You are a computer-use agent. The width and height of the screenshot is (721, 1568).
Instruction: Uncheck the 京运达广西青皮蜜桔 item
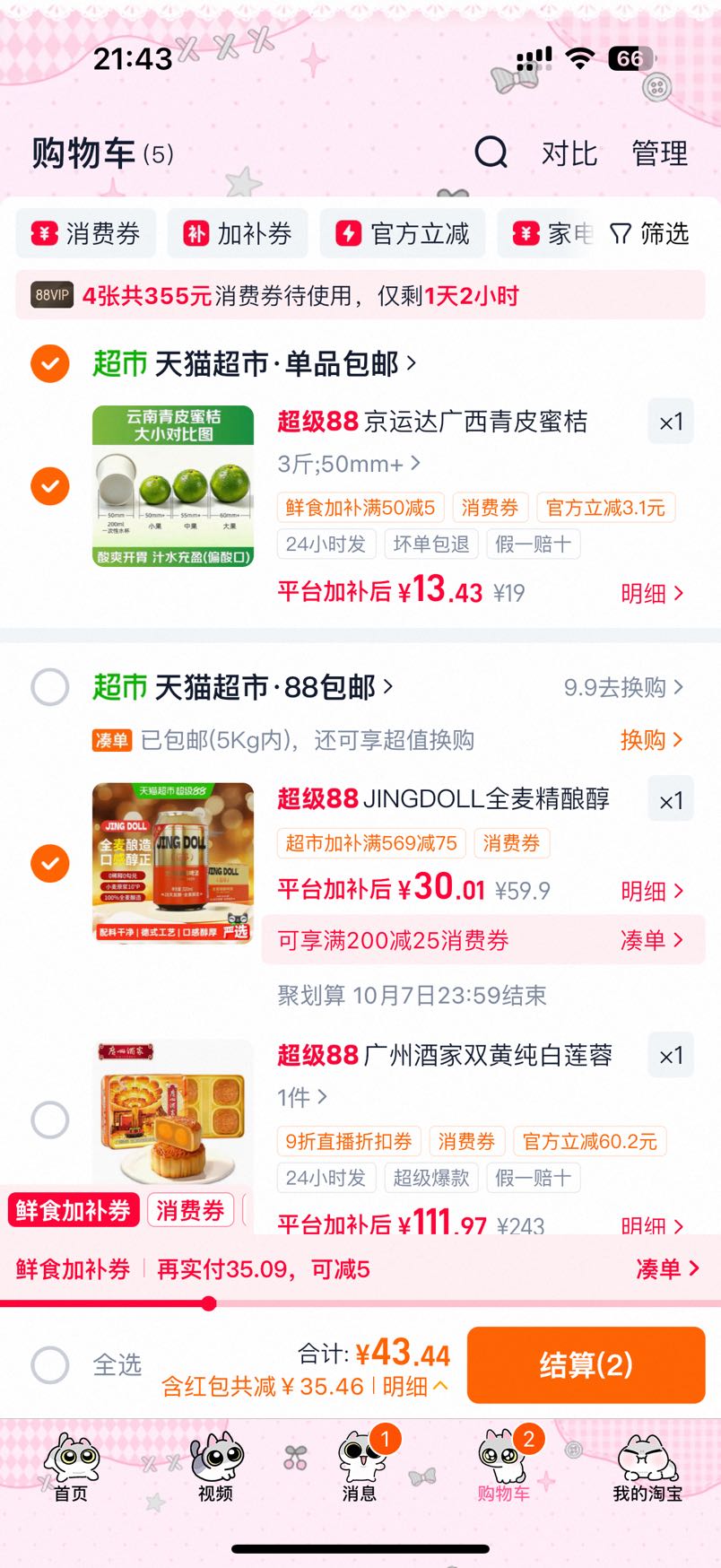click(x=50, y=486)
